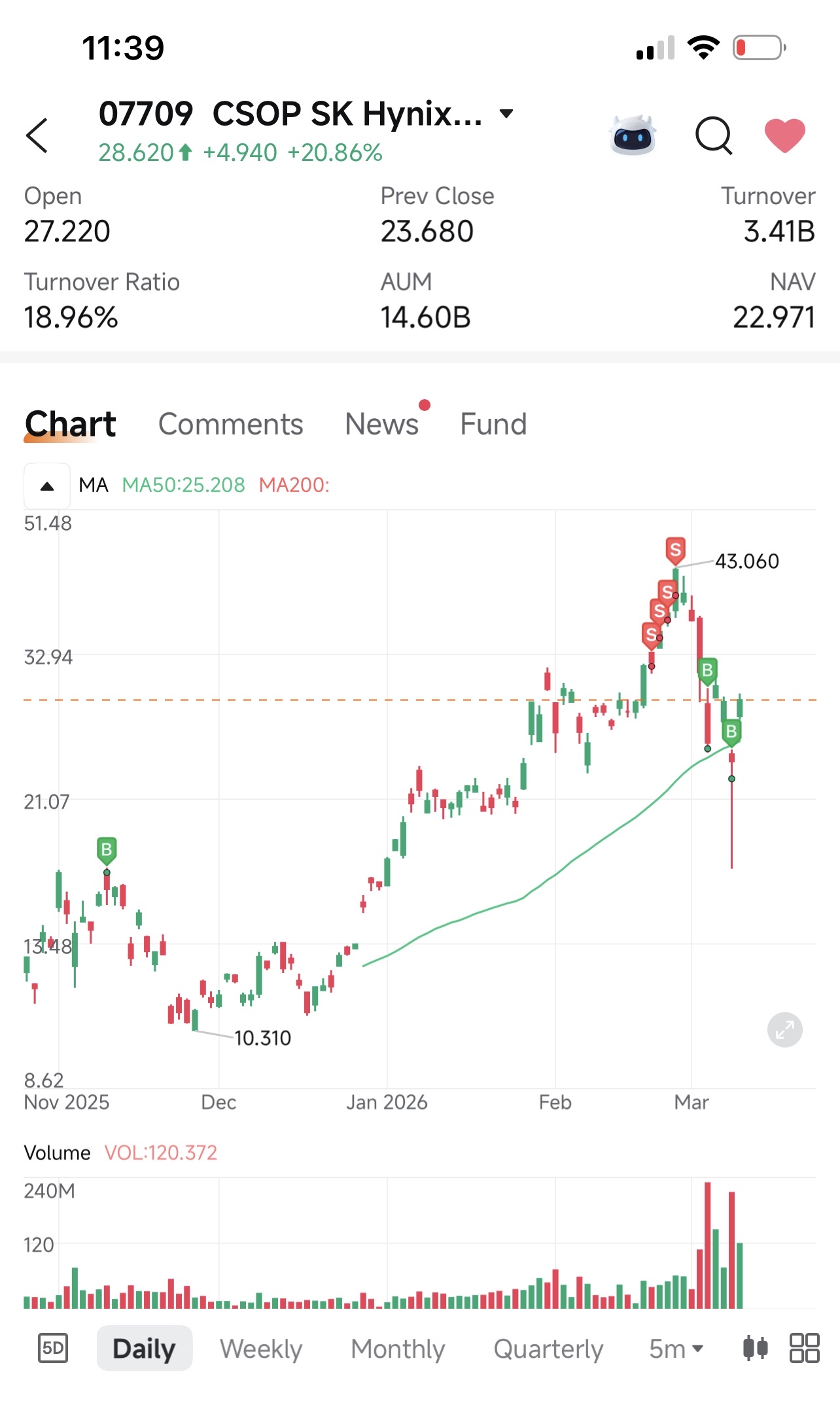Switch to the Fund tab
The height and width of the screenshot is (1401, 840).
pos(493,424)
